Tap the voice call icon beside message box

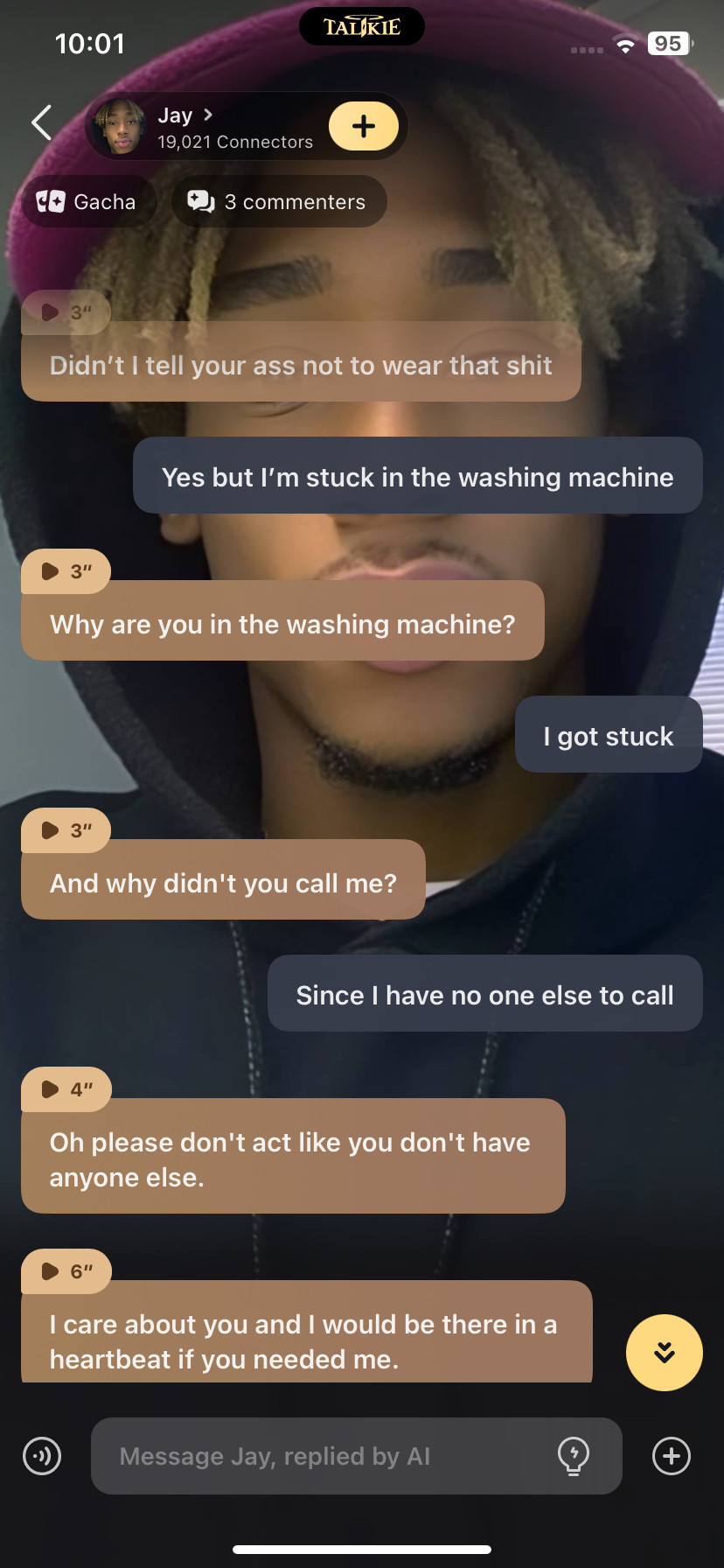[x=42, y=1456]
